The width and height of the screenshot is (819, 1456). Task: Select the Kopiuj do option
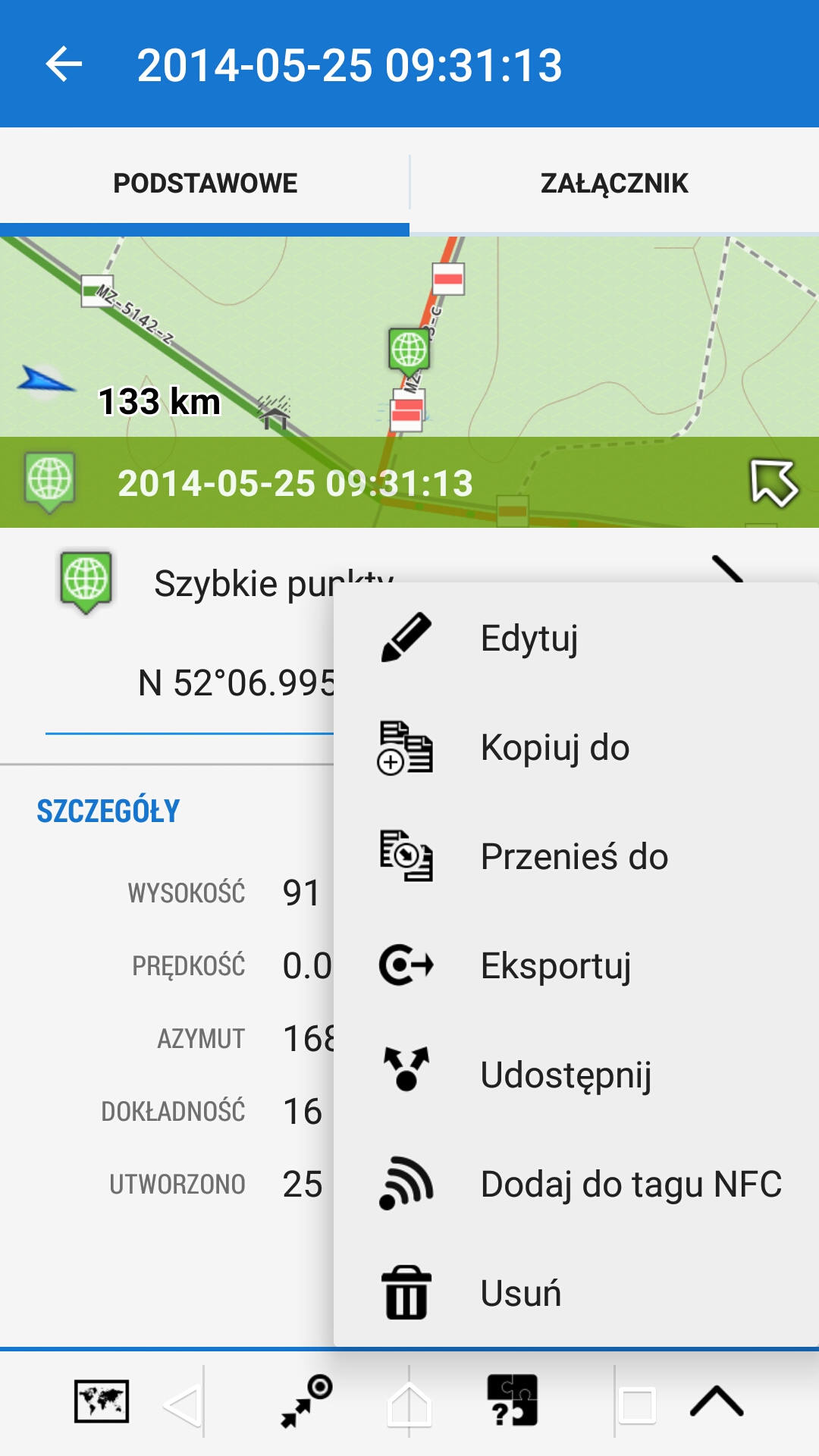click(x=555, y=748)
